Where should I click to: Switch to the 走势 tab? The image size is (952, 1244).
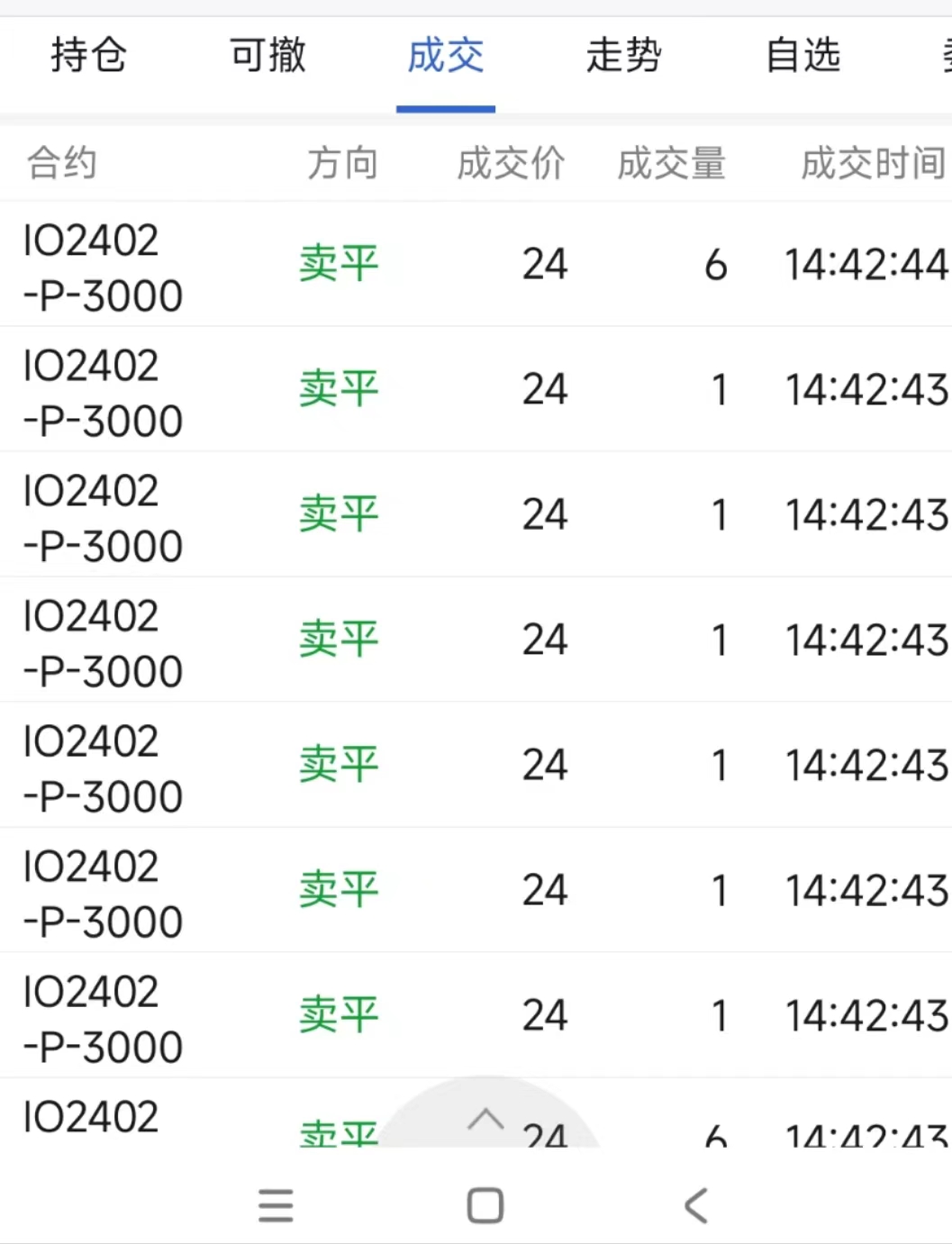pos(623,56)
